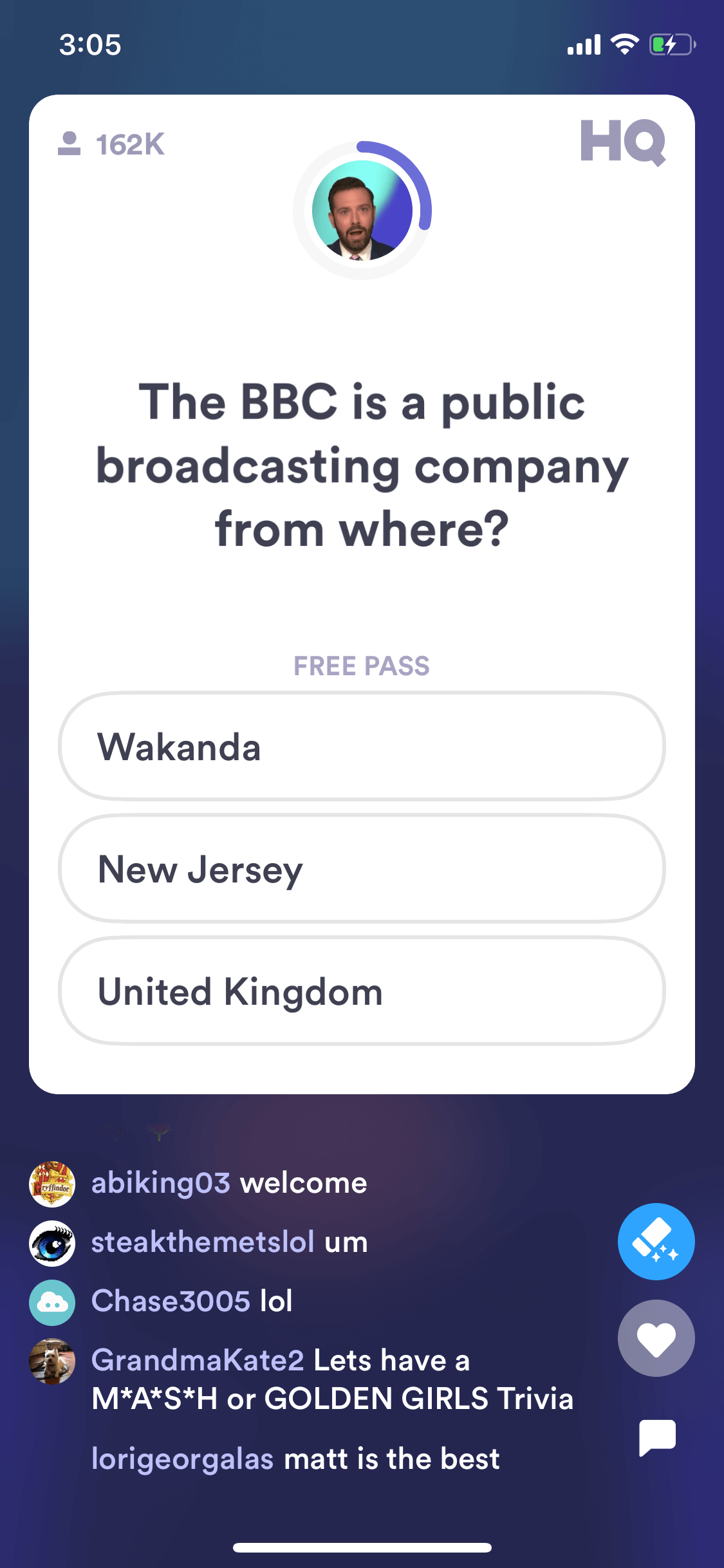The height and width of the screenshot is (1568, 724).
Task: Choose New Jersey as the answer
Action: coord(362,868)
